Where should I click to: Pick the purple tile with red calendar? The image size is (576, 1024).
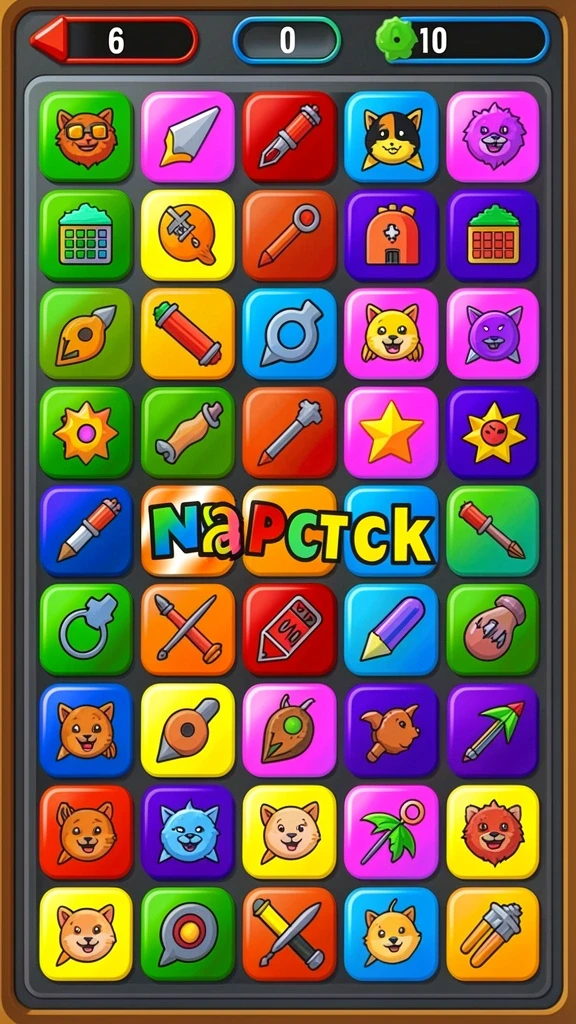(x=493, y=235)
